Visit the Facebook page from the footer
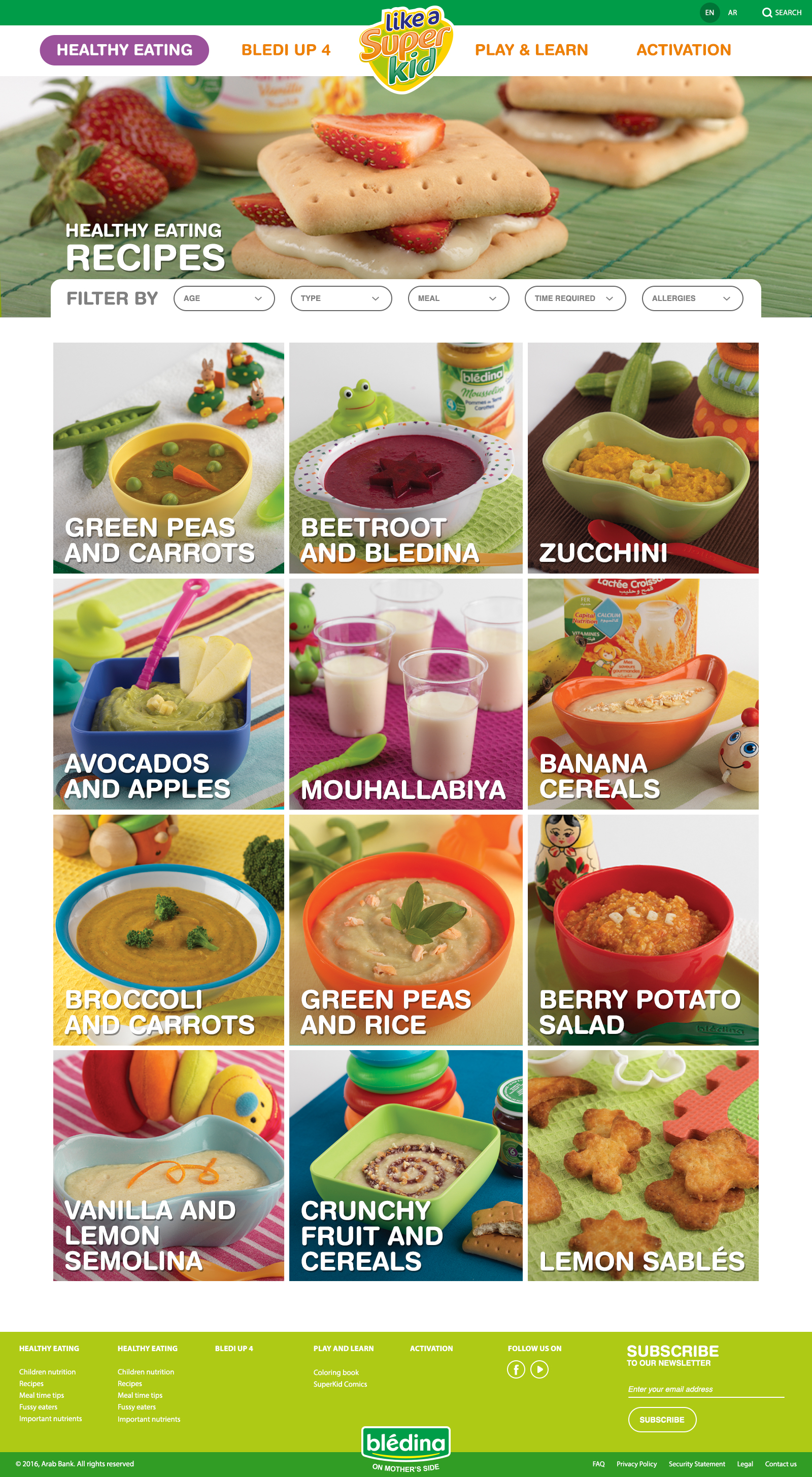 (x=516, y=1369)
